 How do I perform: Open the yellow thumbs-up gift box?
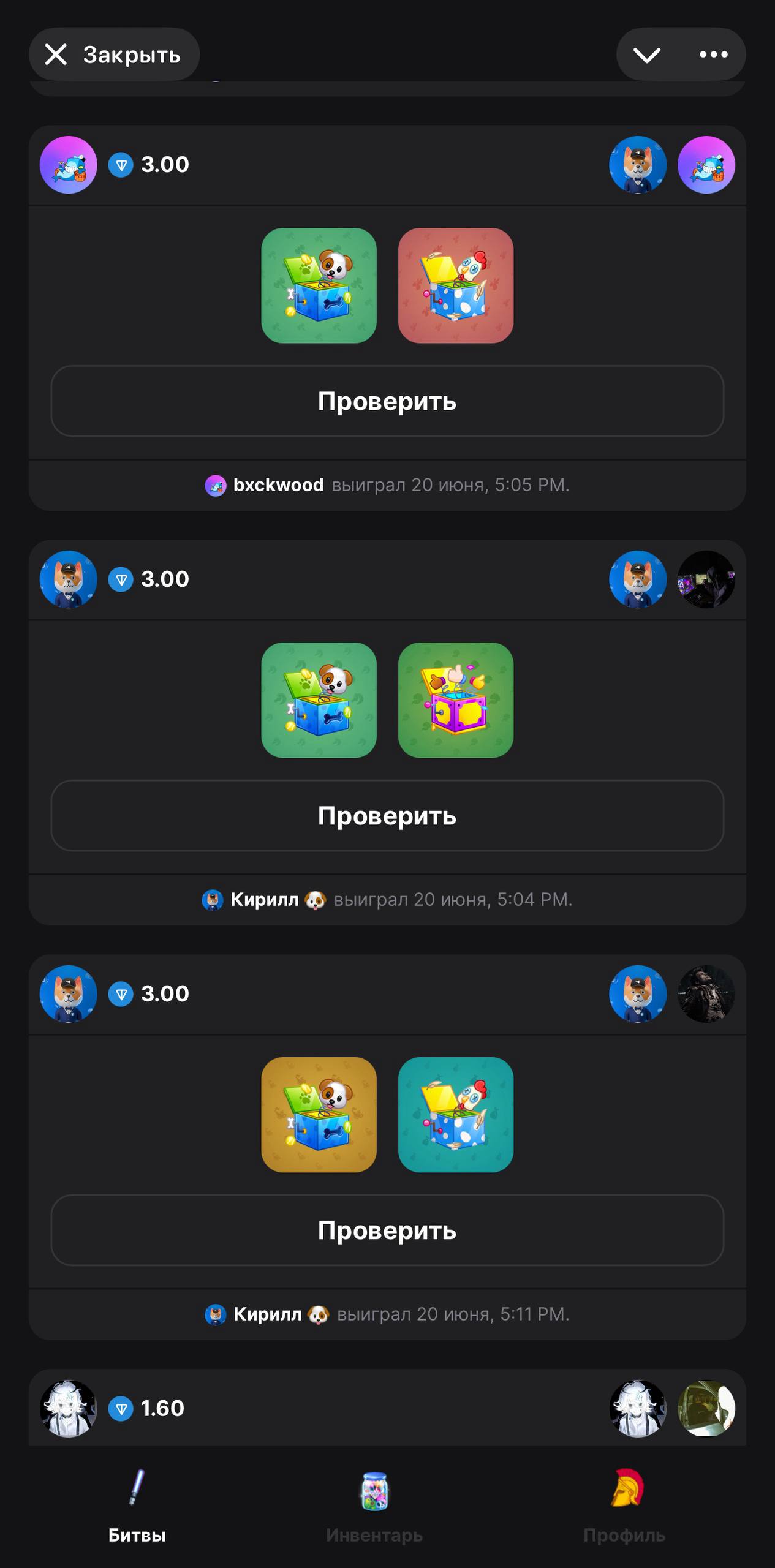[x=456, y=700]
